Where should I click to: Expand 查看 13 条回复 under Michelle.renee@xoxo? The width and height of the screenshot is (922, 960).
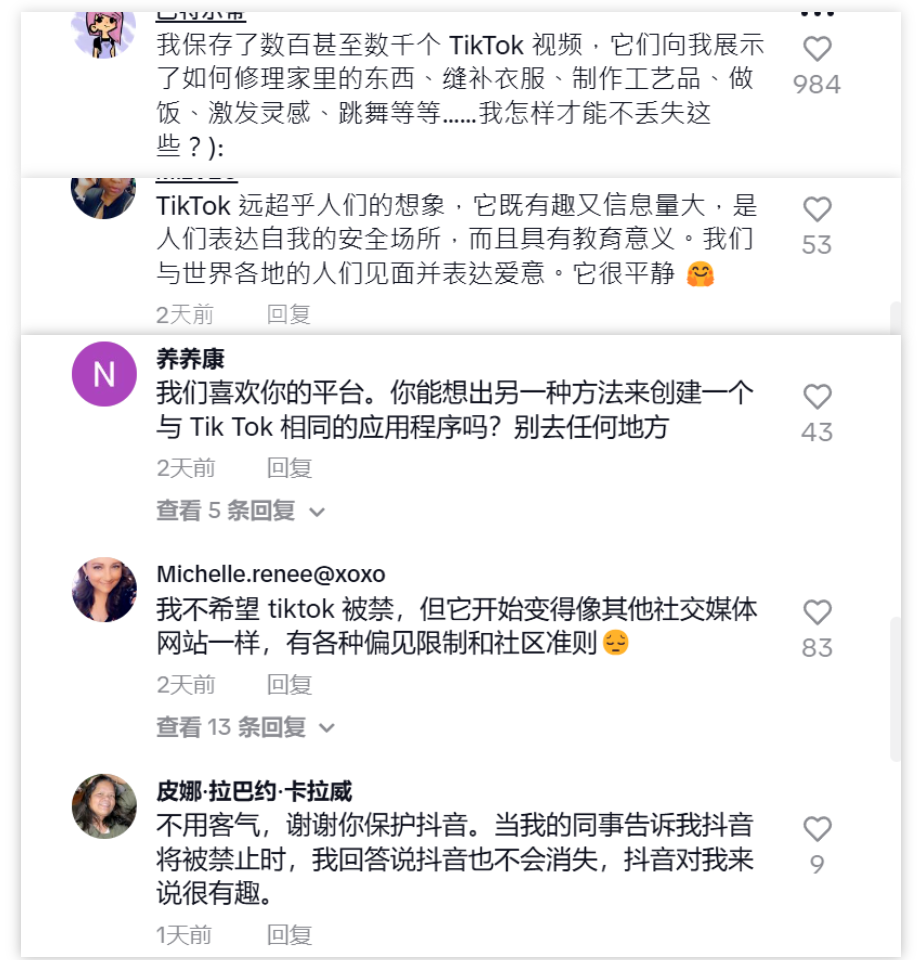245,727
